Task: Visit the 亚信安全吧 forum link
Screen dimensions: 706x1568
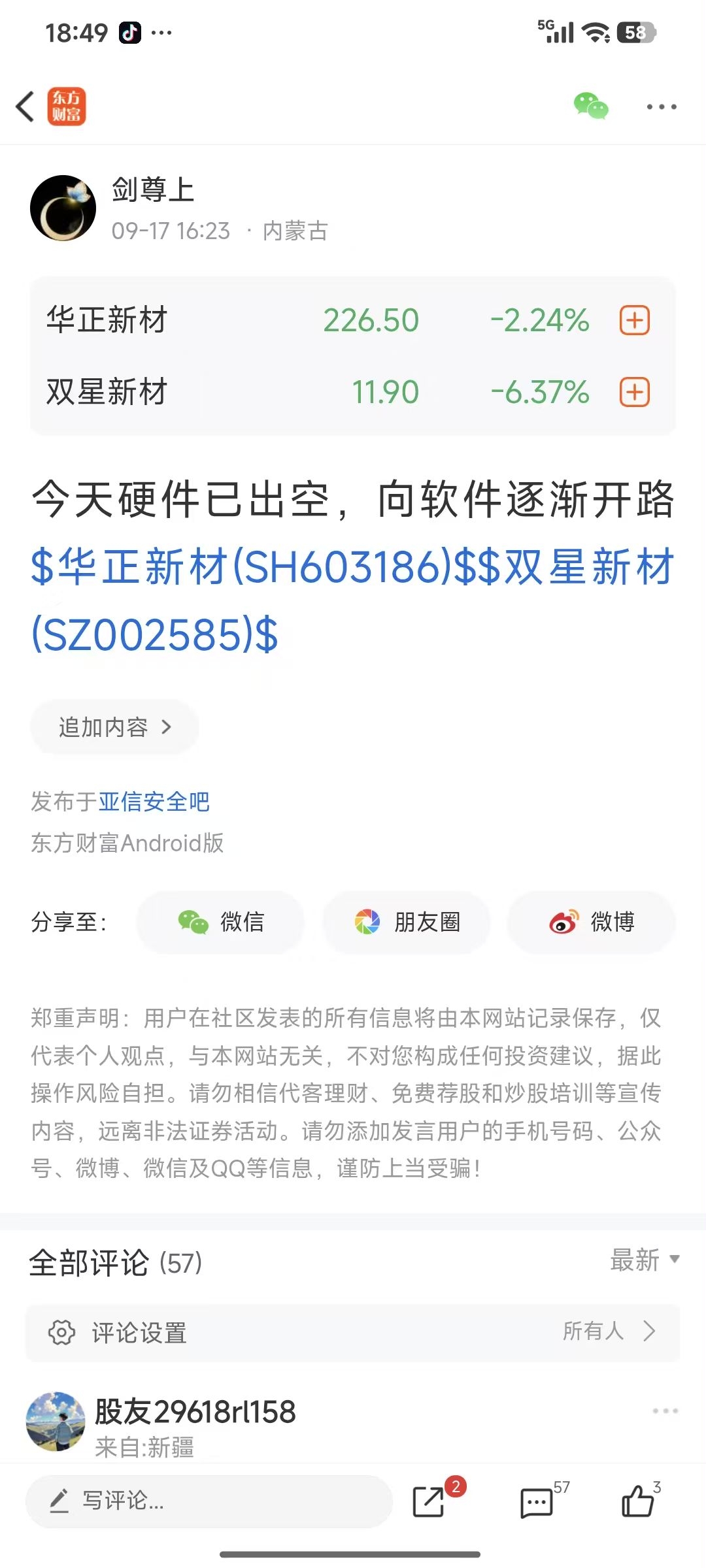Action: click(x=154, y=802)
